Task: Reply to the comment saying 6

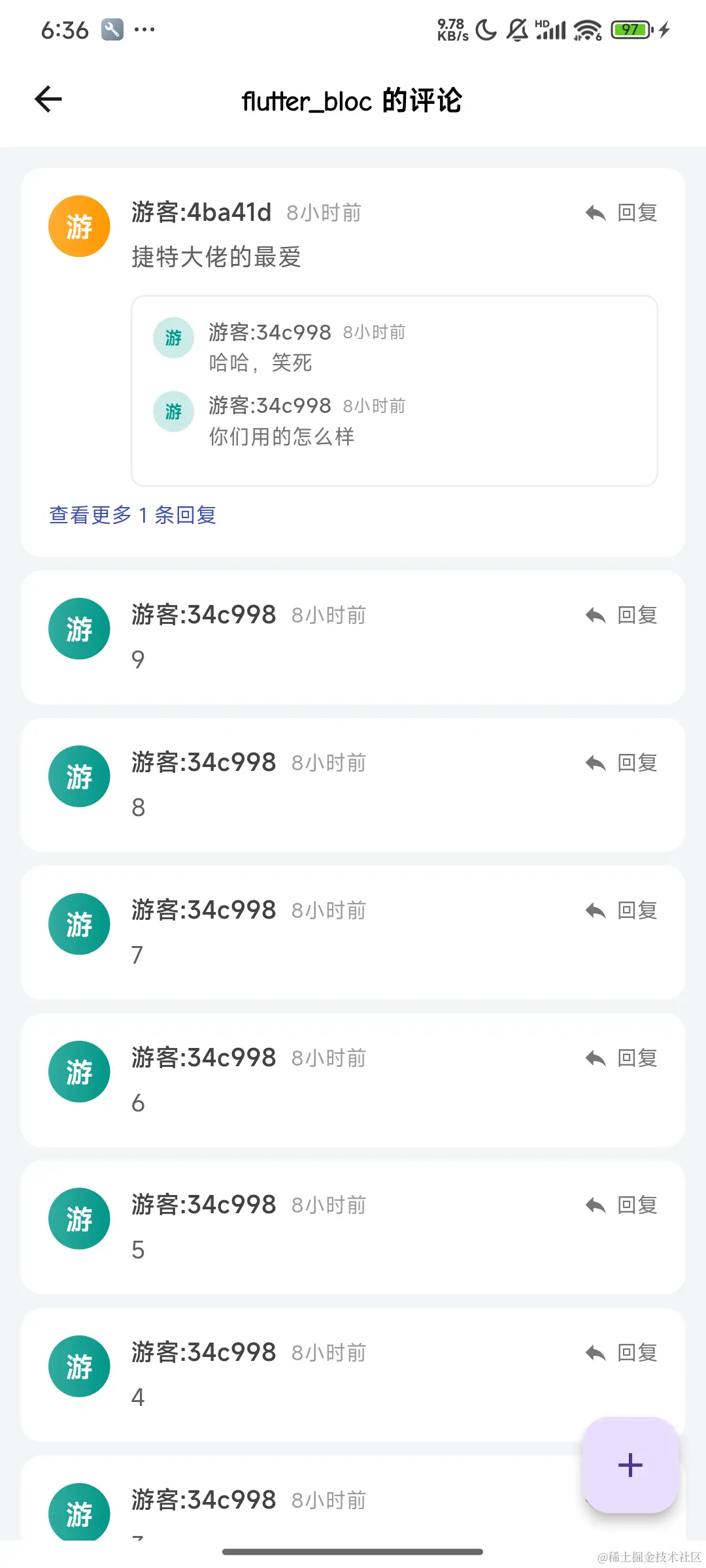Action: pyautogui.click(x=622, y=1058)
